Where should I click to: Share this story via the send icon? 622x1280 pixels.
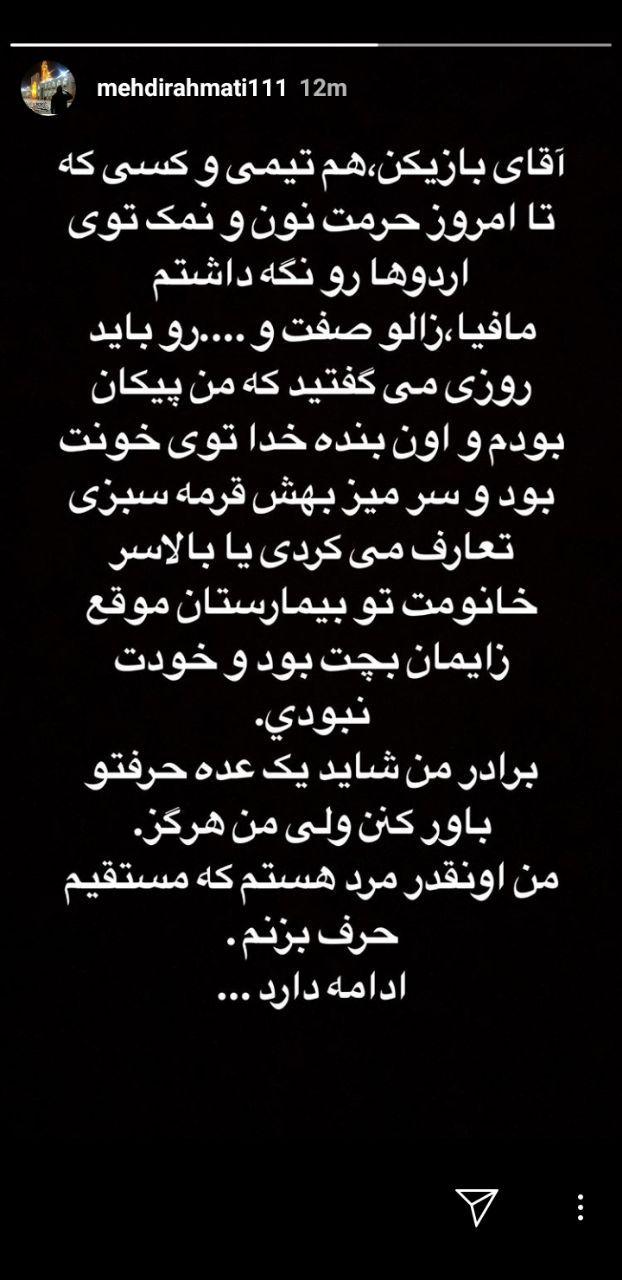click(478, 1209)
